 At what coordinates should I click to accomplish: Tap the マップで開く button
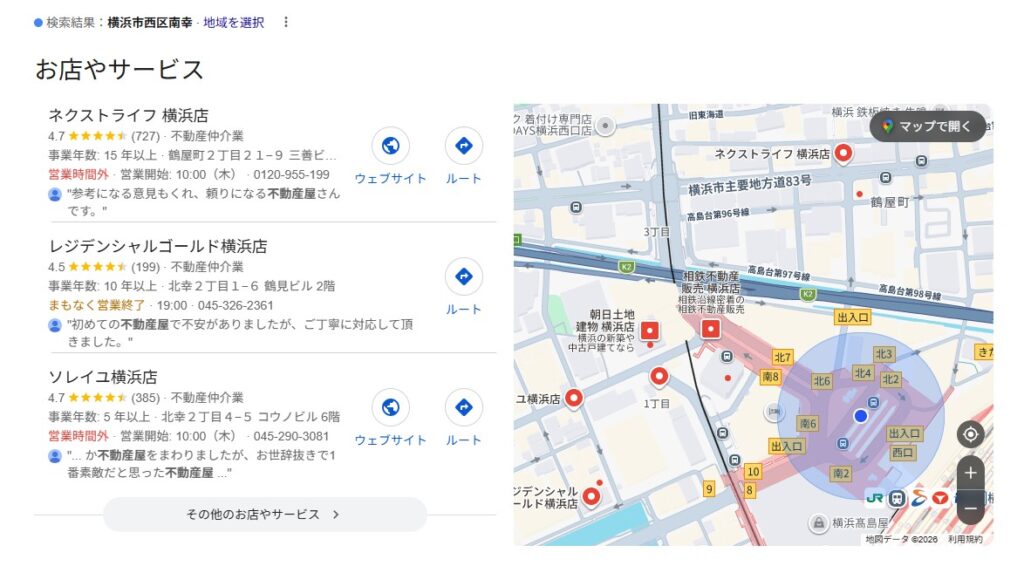[927, 126]
